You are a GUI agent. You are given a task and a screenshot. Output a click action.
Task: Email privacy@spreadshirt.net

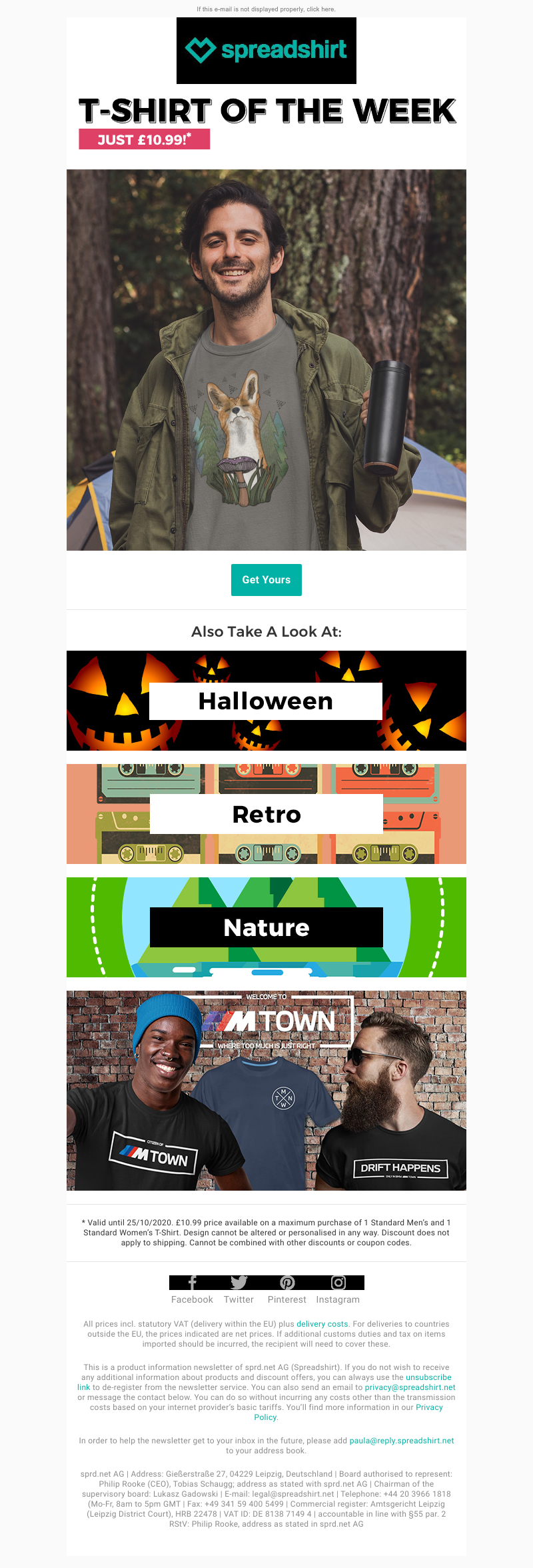pyautogui.click(x=410, y=1387)
